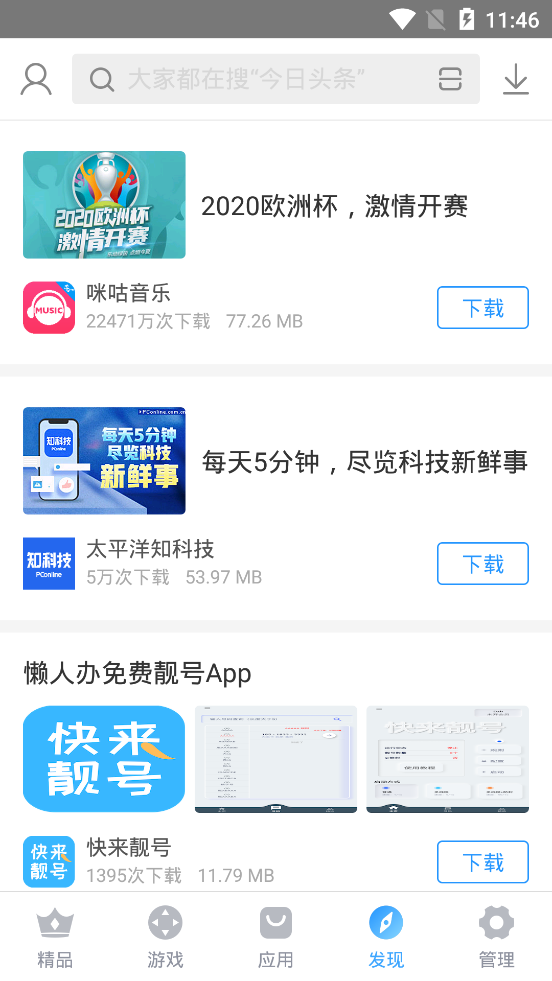
Task: Open the scan icon in search bar
Action: click(450, 79)
